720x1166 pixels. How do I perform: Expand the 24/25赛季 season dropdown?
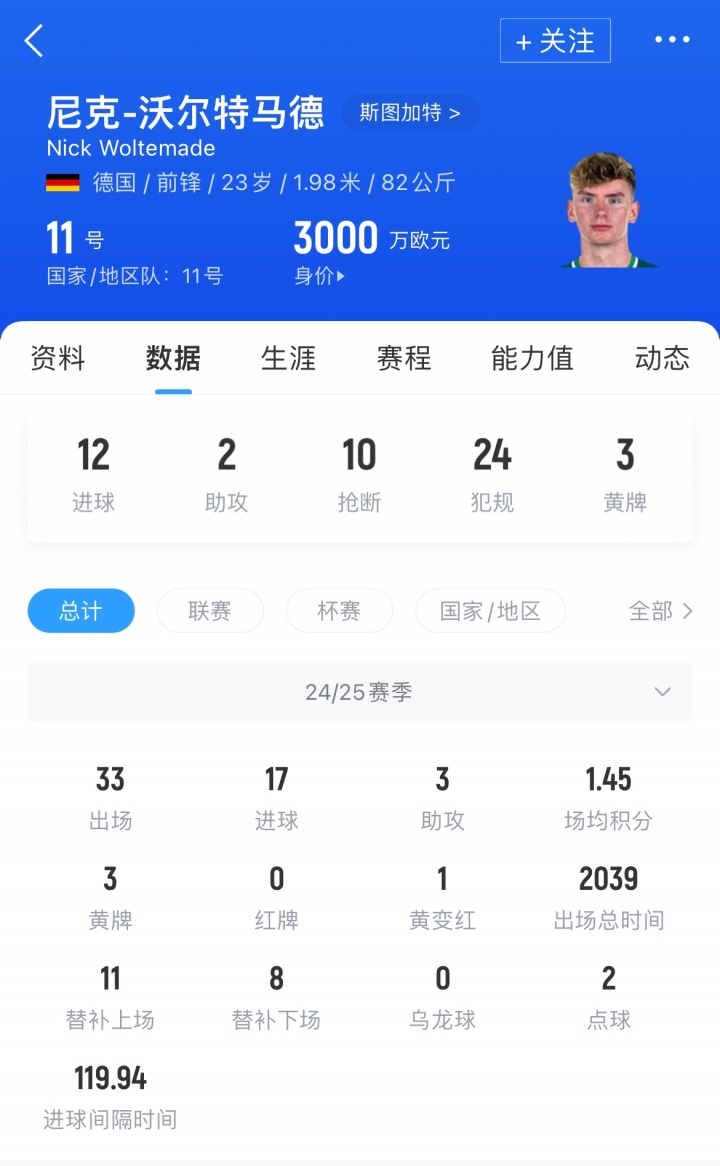pos(360,692)
